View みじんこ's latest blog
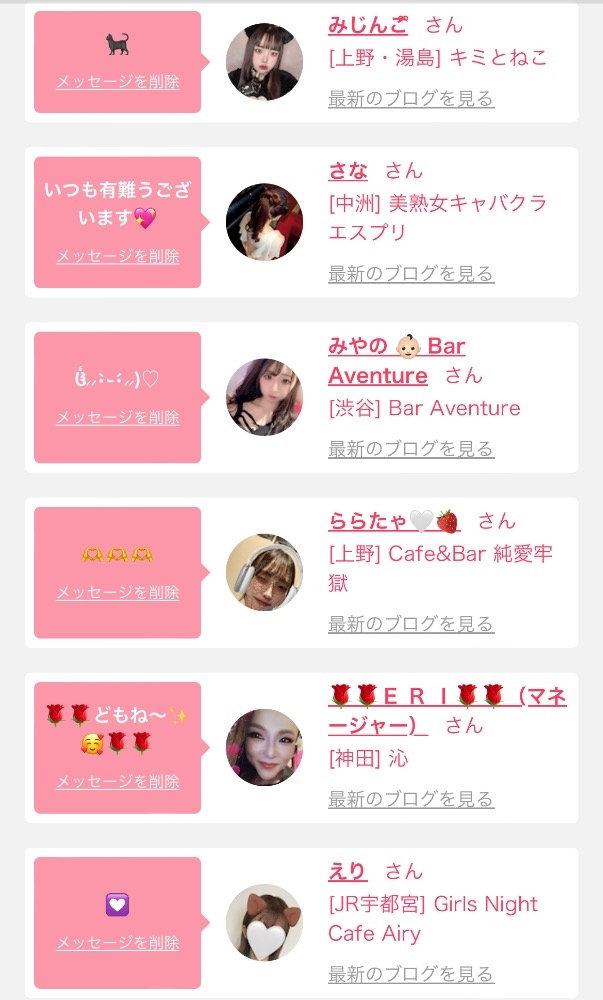 [x=411, y=99]
